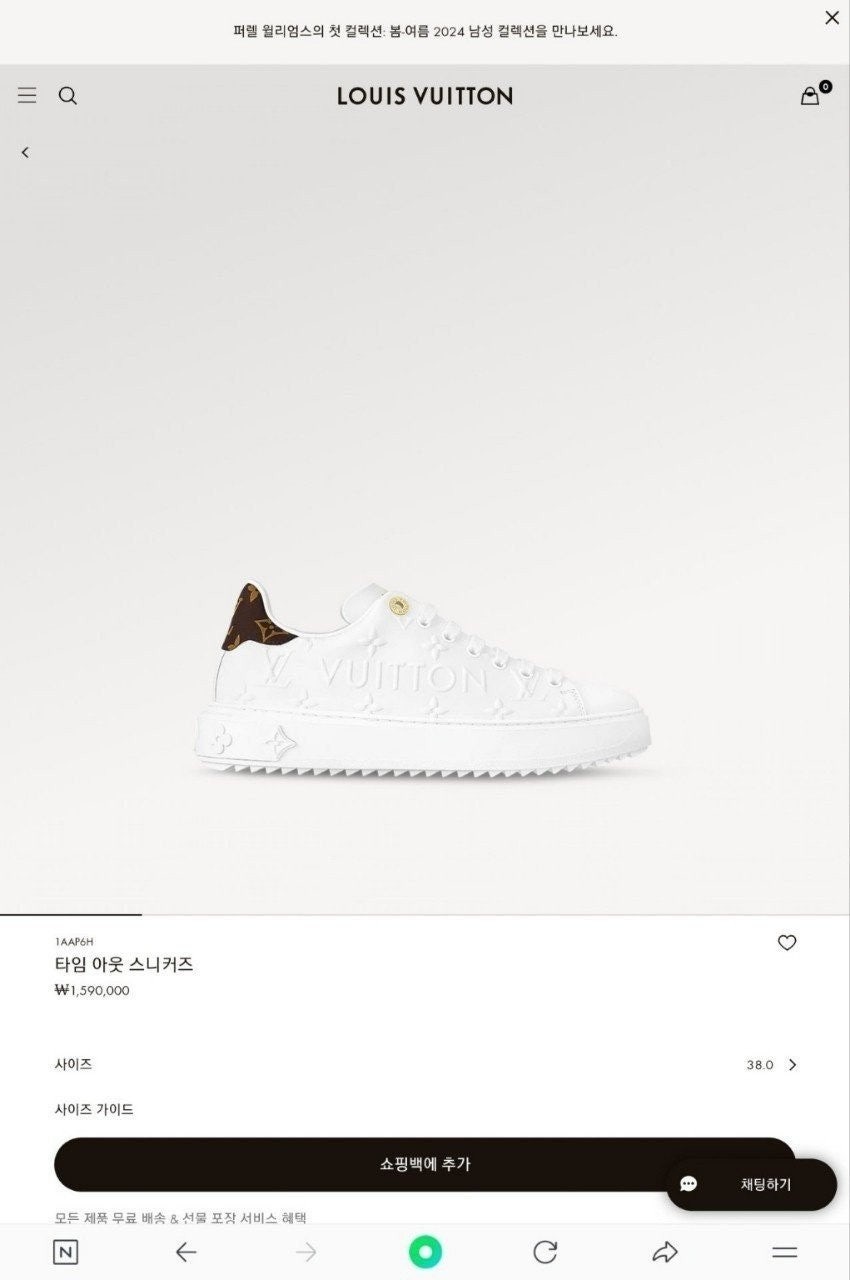Screen dimensions: 850x1280
Task: Open the site search
Action: 68,95
